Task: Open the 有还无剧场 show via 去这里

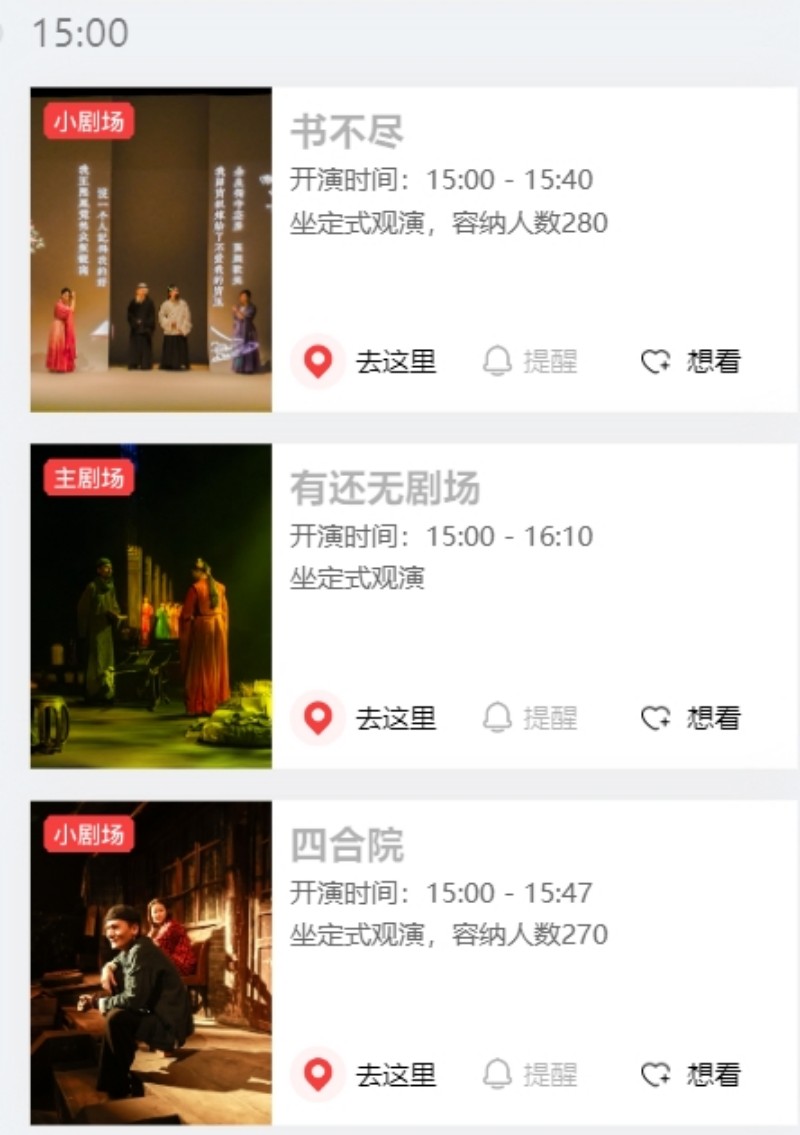Action: 395,717
